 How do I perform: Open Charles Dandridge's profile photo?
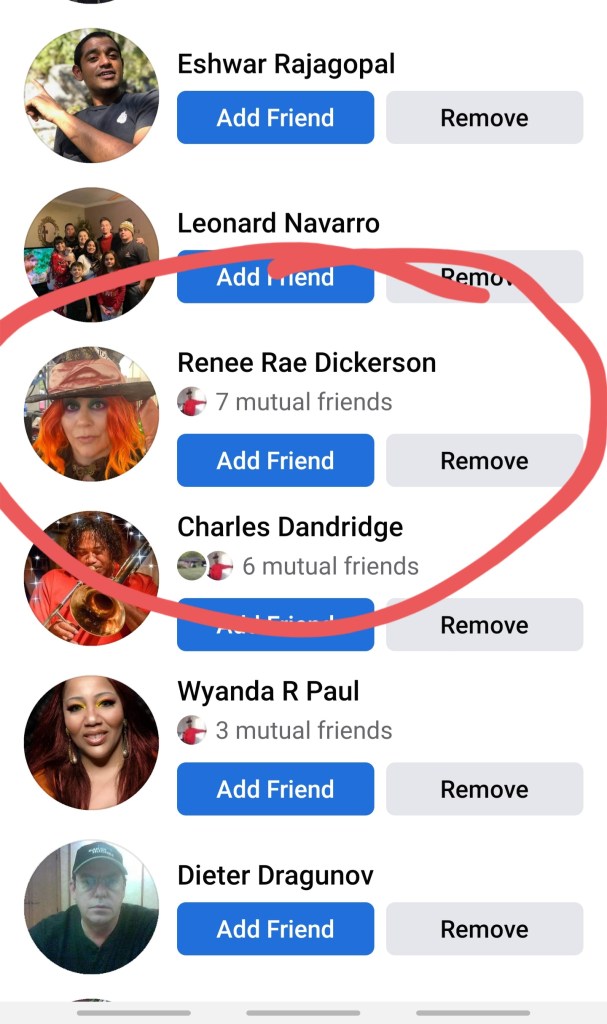pyautogui.click(x=91, y=578)
